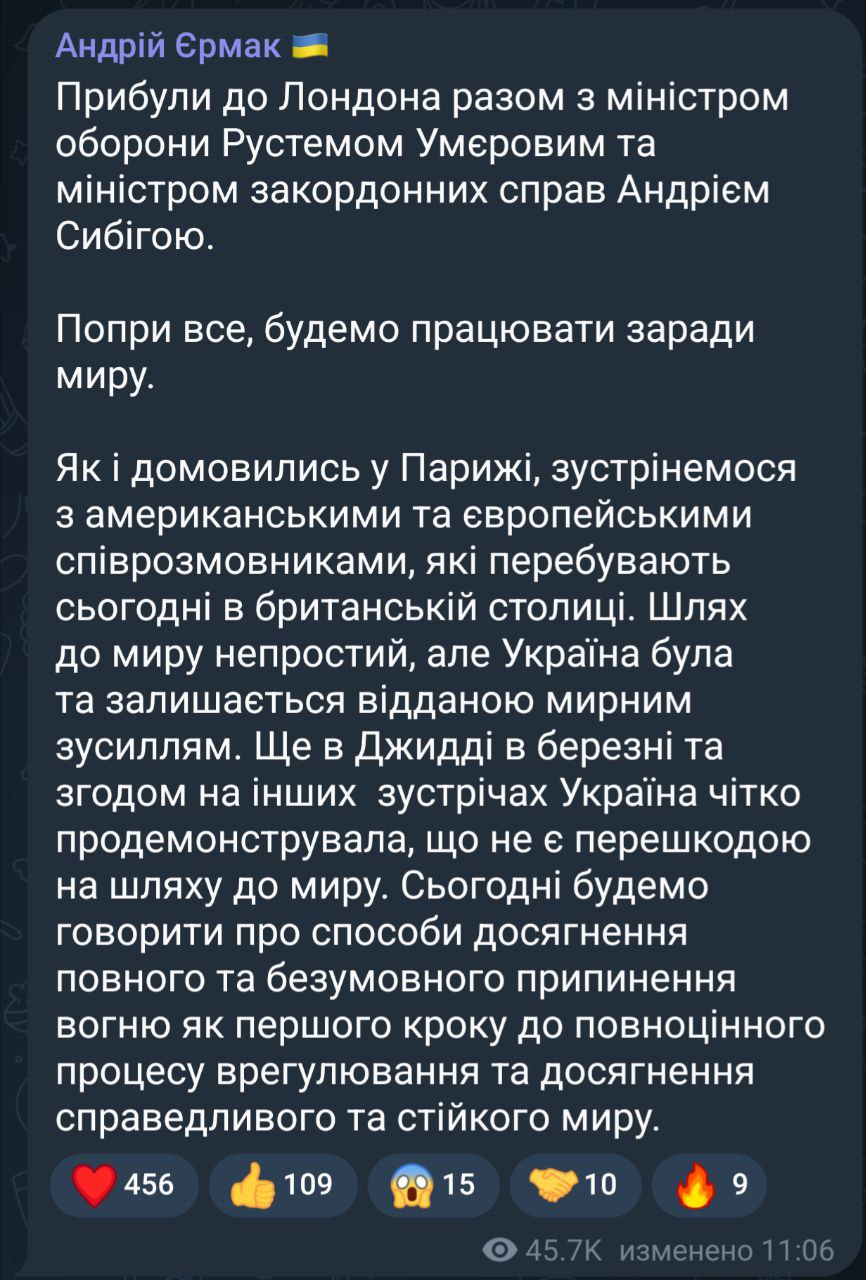Tap the shocked face reaction with 15
This screenshot has width=866, height=1280.
pyautogui.click(x=436, y=1185)
